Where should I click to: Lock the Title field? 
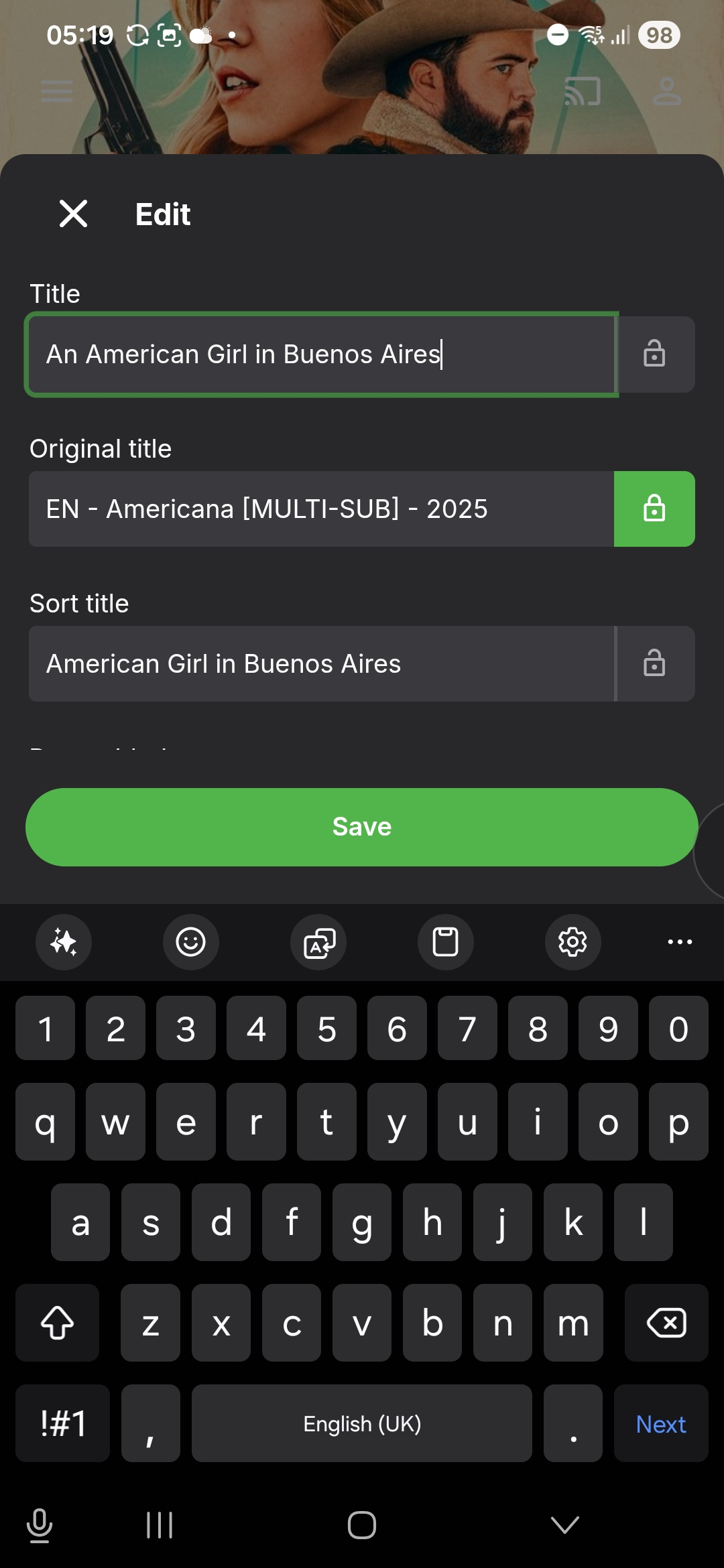point(654,354)
